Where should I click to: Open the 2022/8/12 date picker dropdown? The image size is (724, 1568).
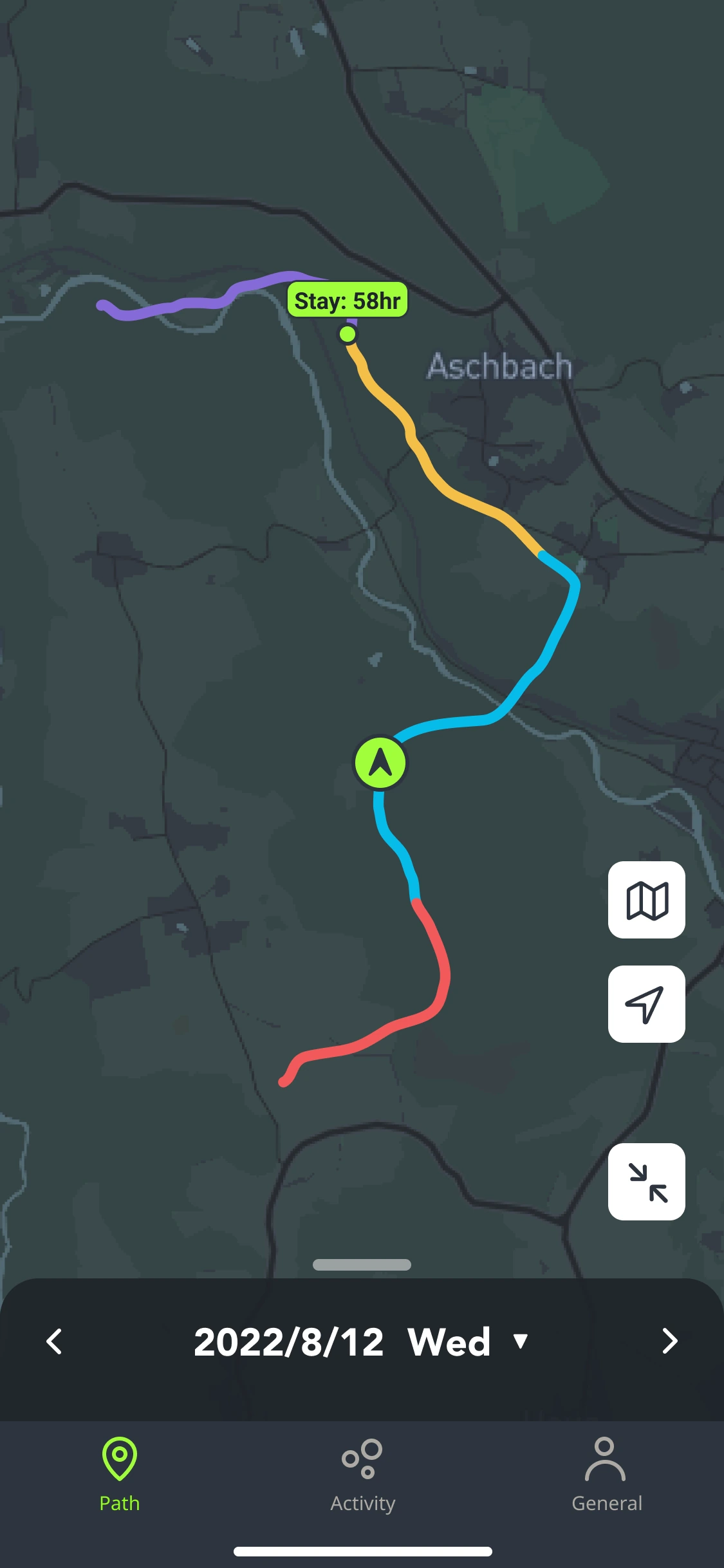pyautogui.click(x=362, y=1341)
